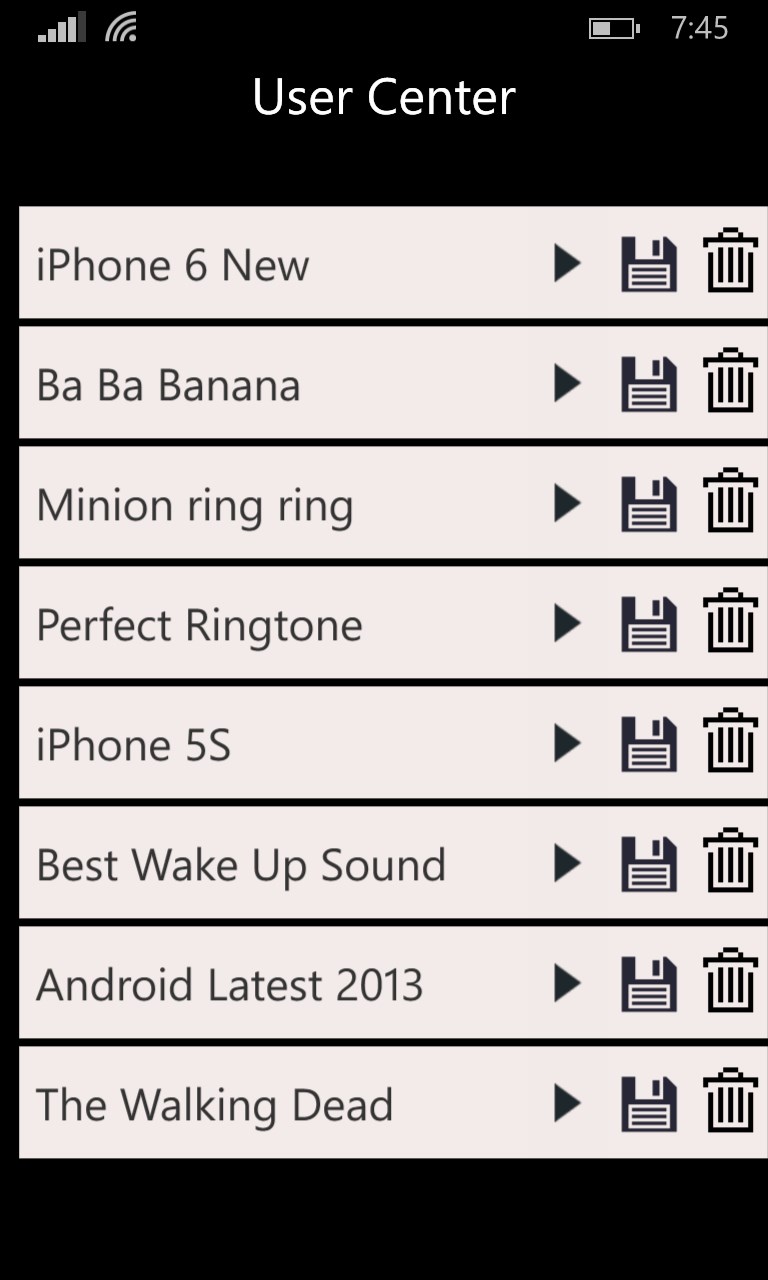Delete the iPhone 5S ringtone

730,742
